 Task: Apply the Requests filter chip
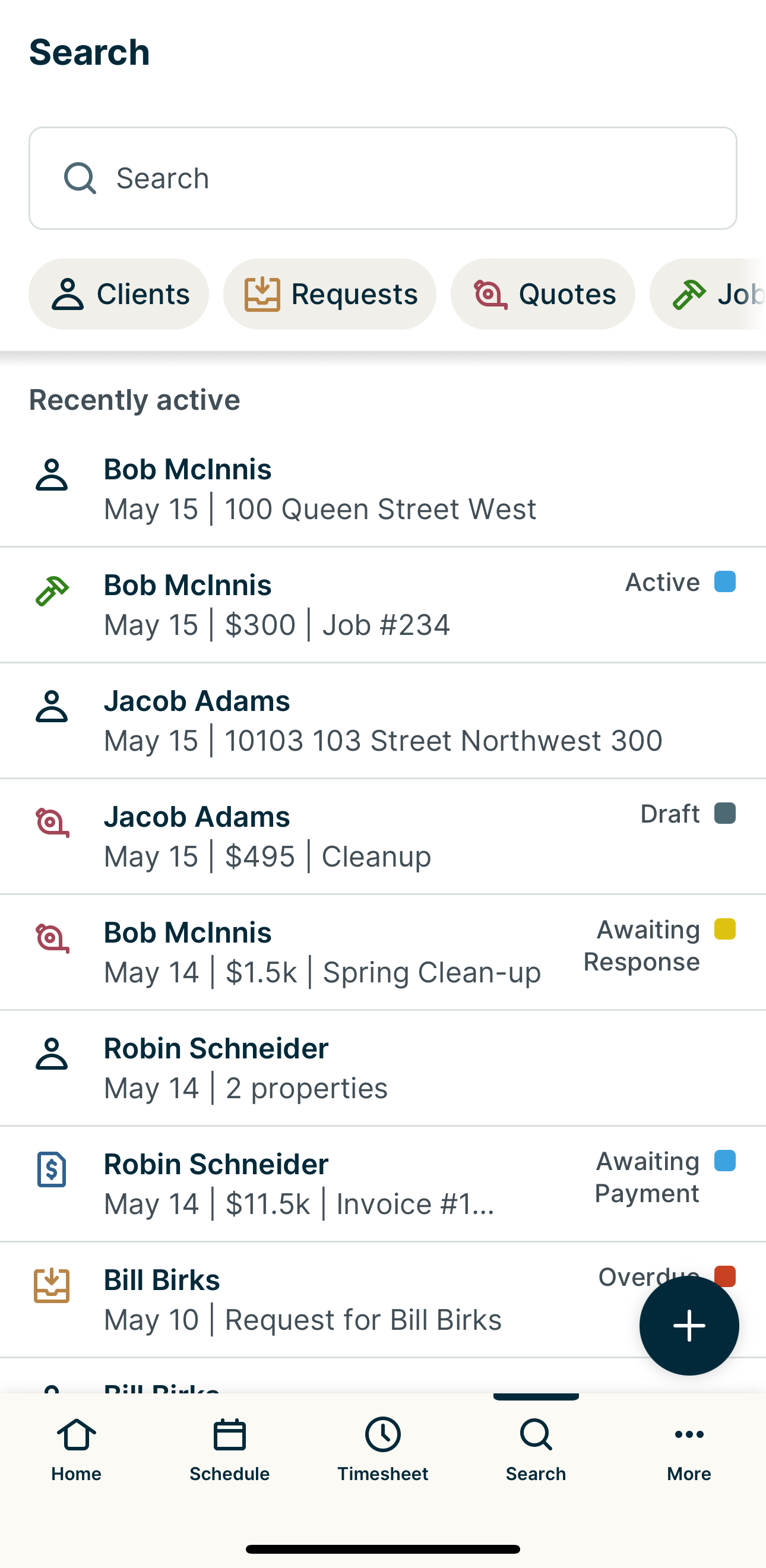(x=330, y=293)
